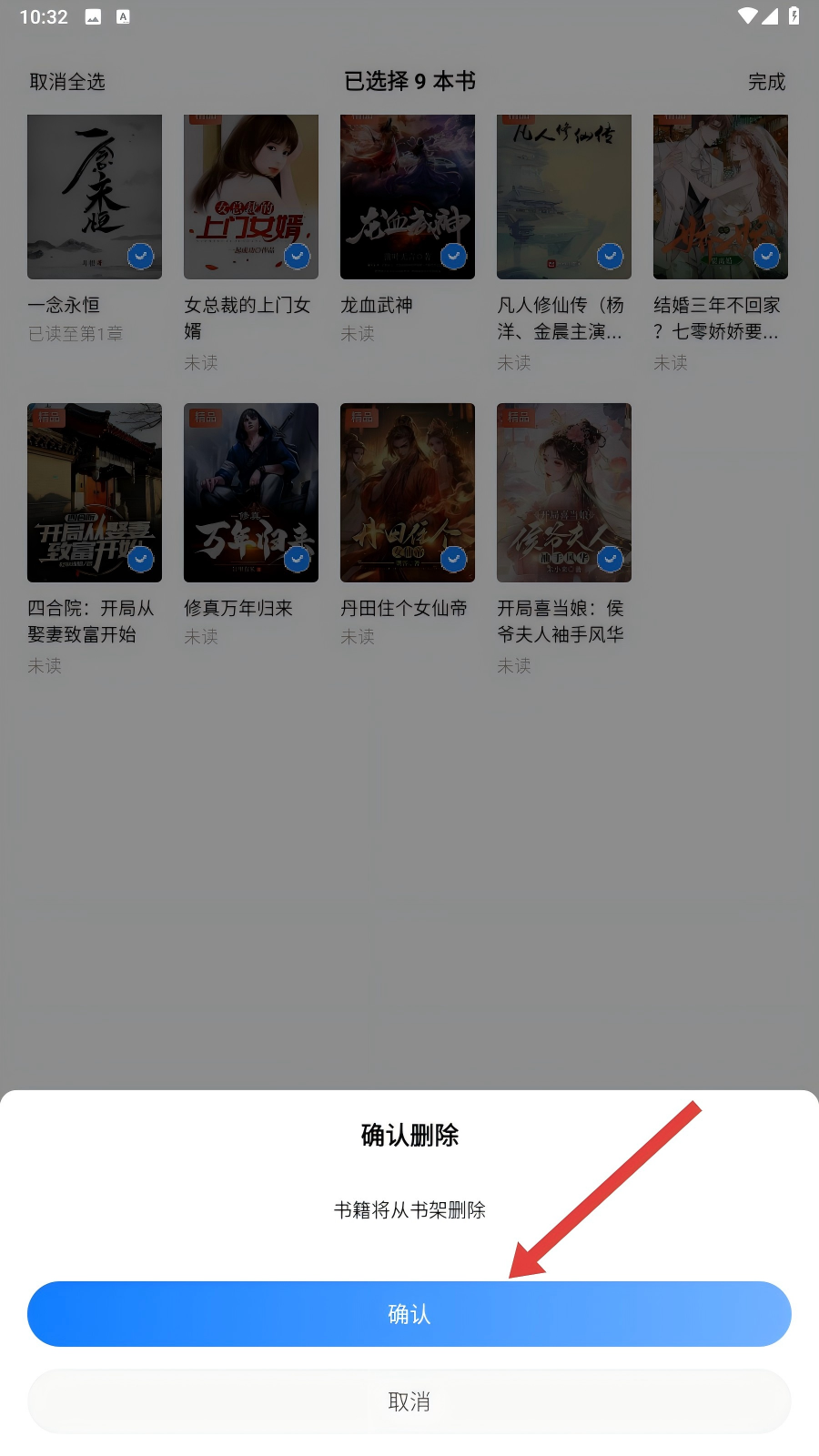Confirm deletion with 确认 button
Image resolution: width=819 pixels, height=1456 pixels.
(409, 1313)
